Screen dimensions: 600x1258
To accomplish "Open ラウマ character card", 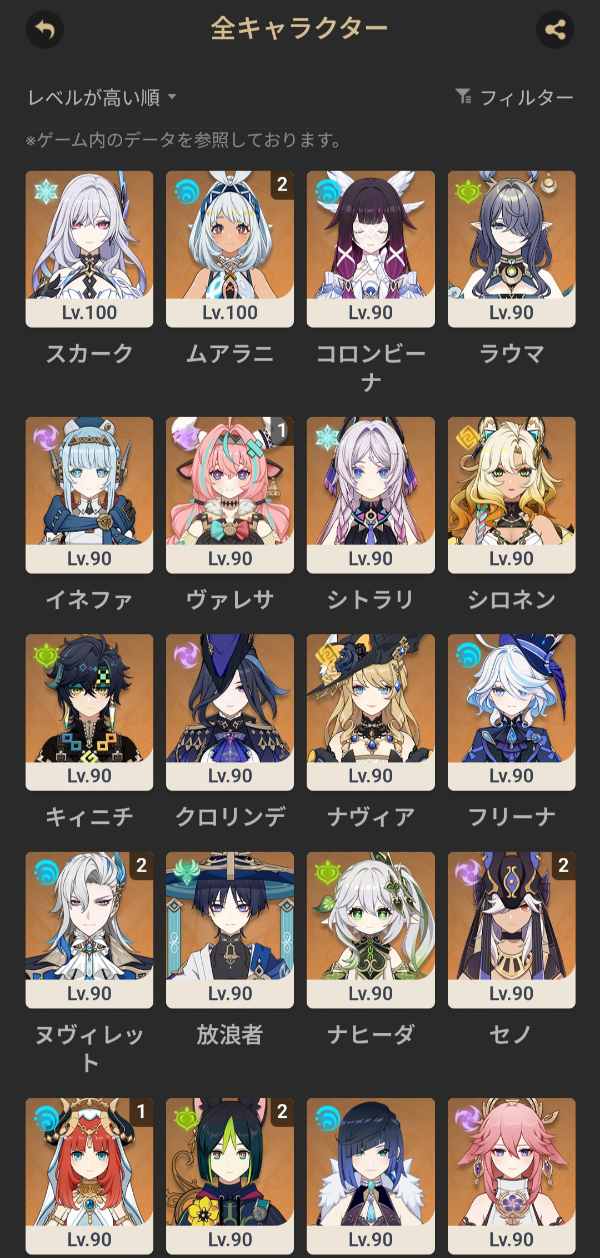I will pos(512,249).
